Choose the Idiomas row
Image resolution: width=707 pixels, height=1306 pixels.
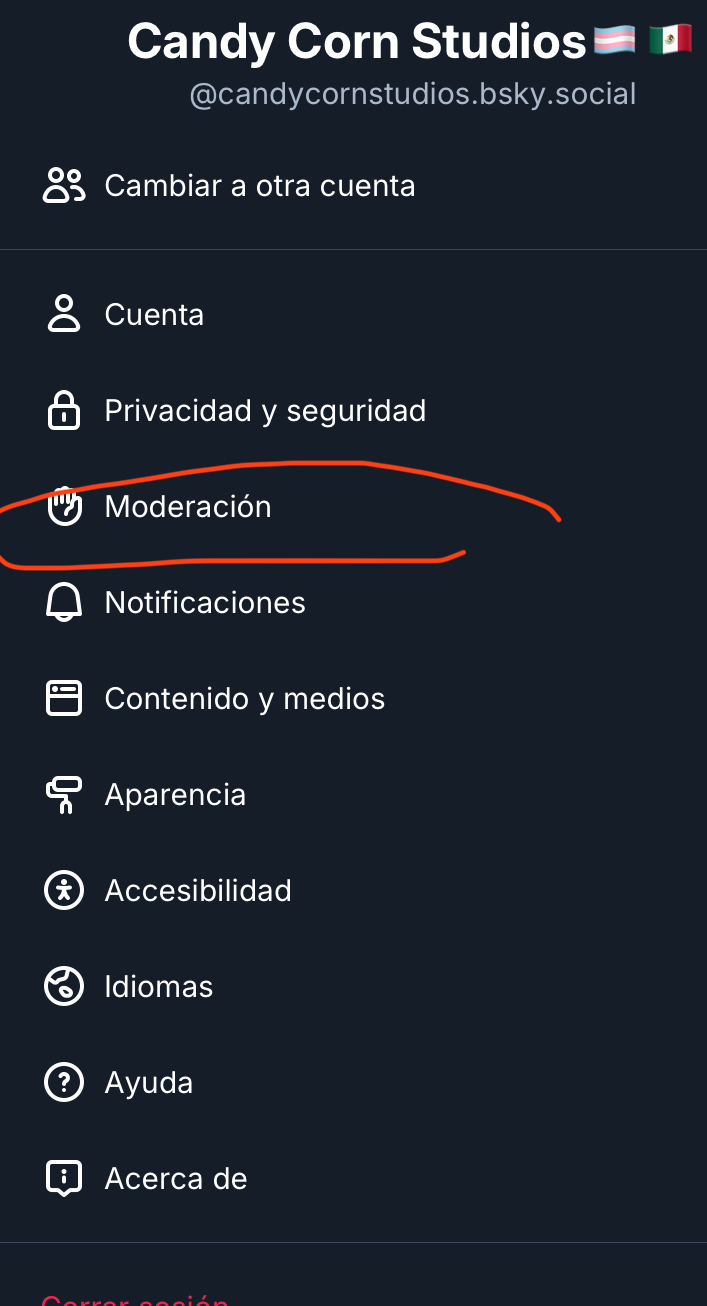pos(159,987)
